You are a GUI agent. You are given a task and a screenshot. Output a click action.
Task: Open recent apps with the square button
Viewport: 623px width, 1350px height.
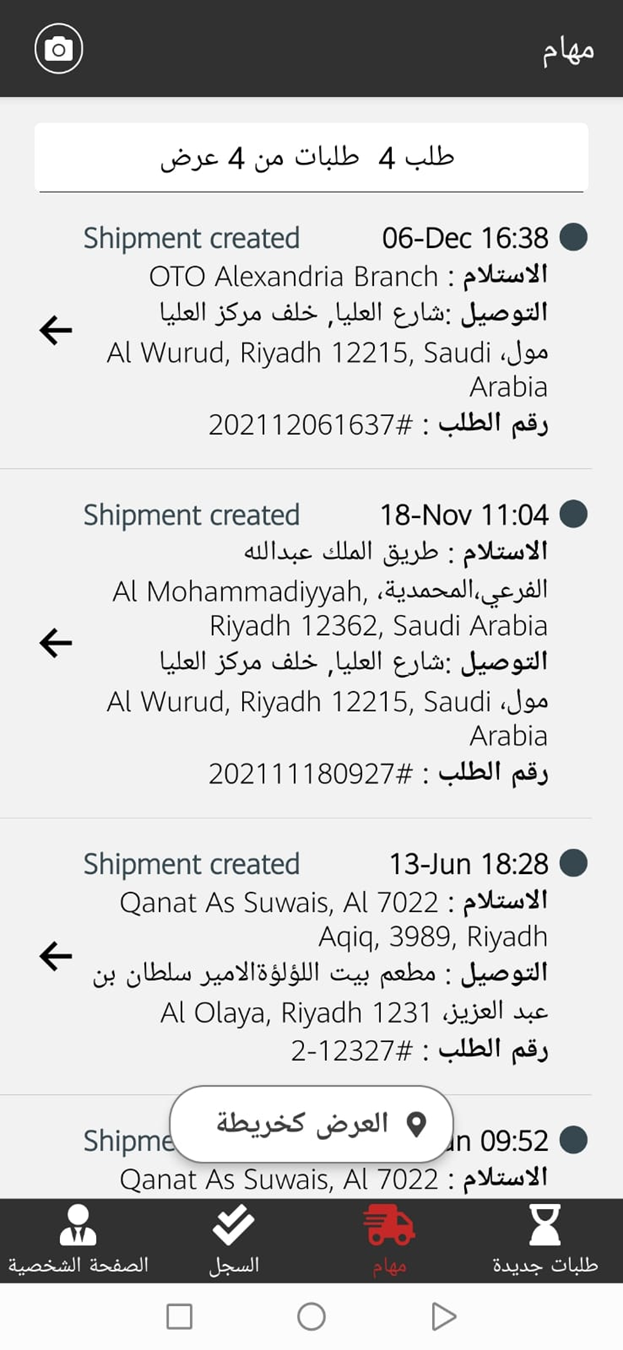coord(180,1317)
